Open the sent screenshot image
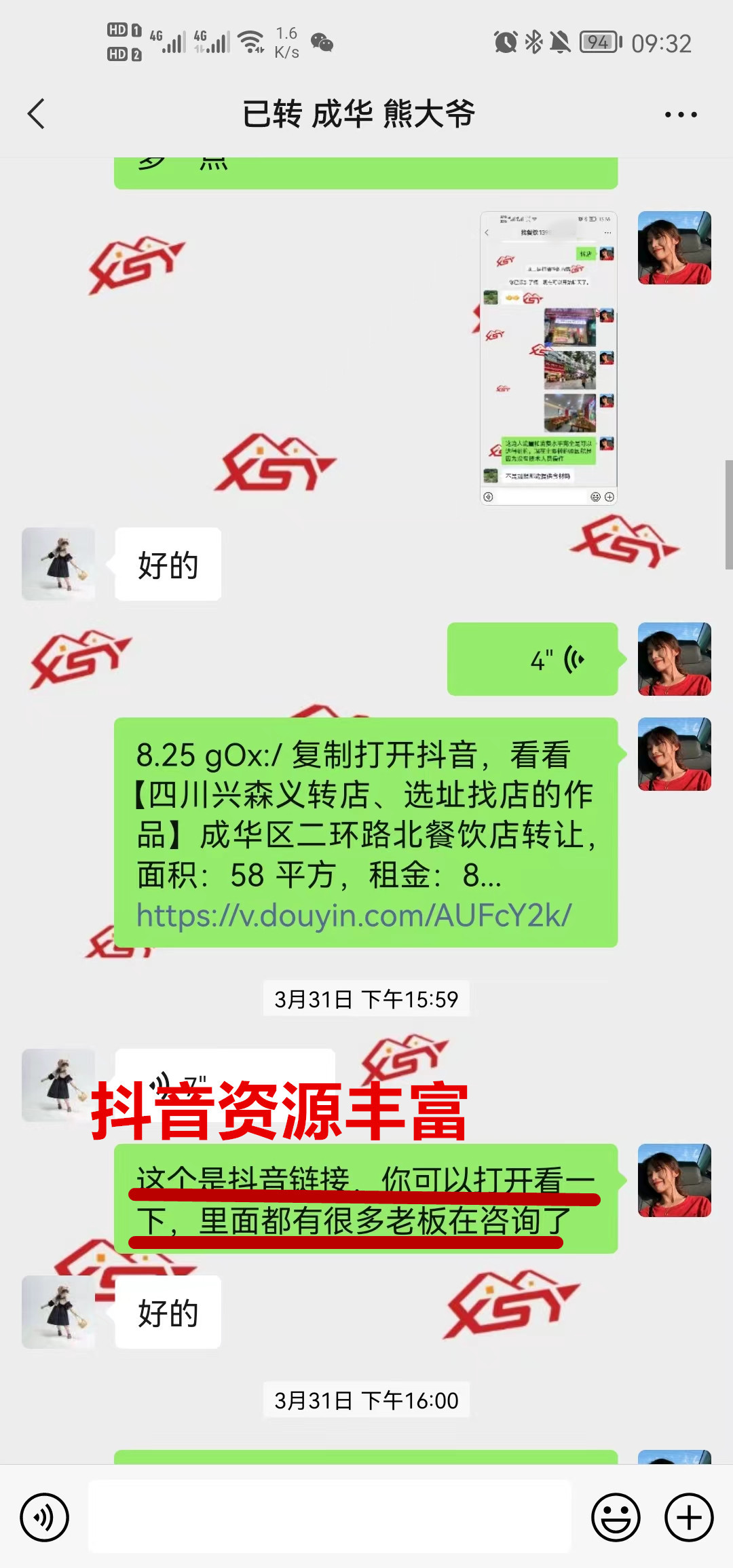Screen dimensions: 733x1568 [548, 358]
